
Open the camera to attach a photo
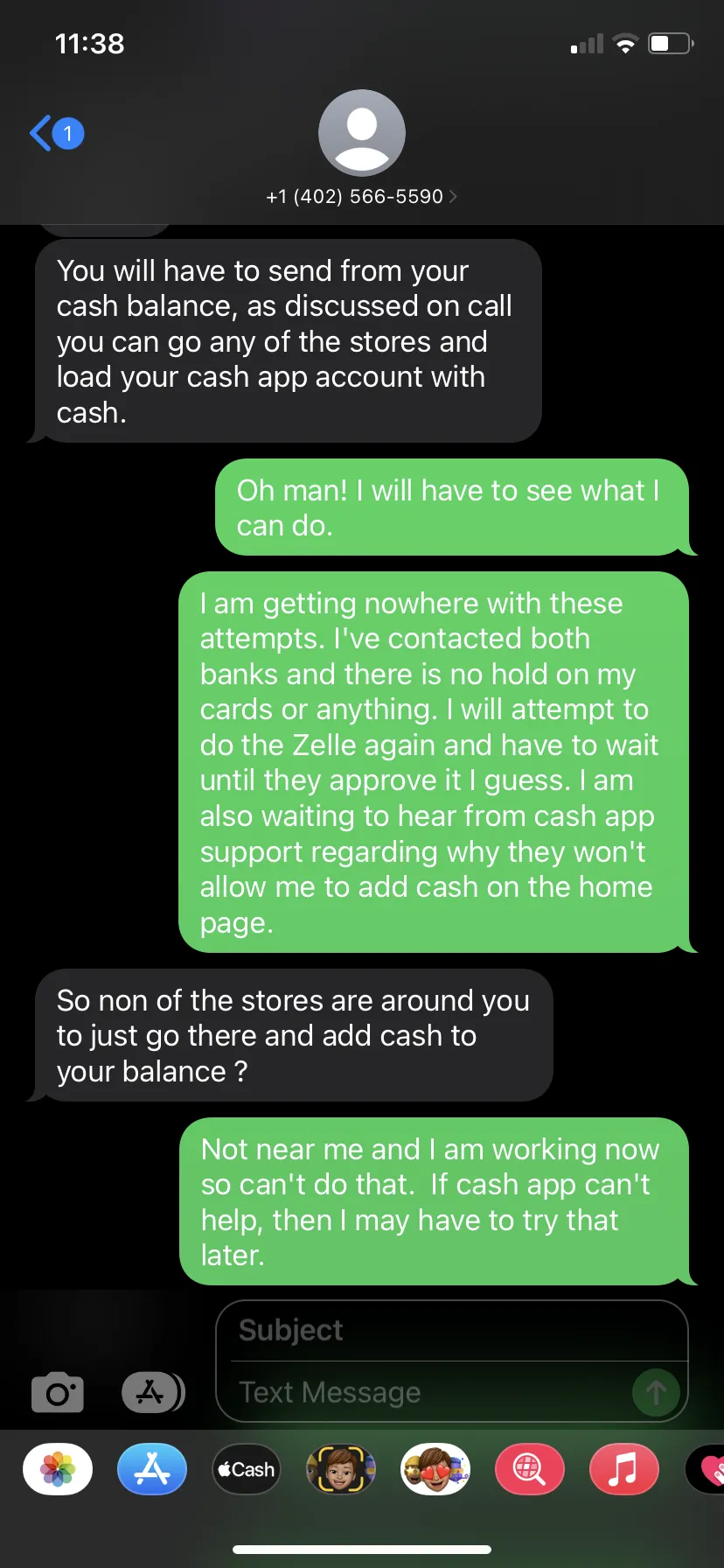pos(58,1392)
